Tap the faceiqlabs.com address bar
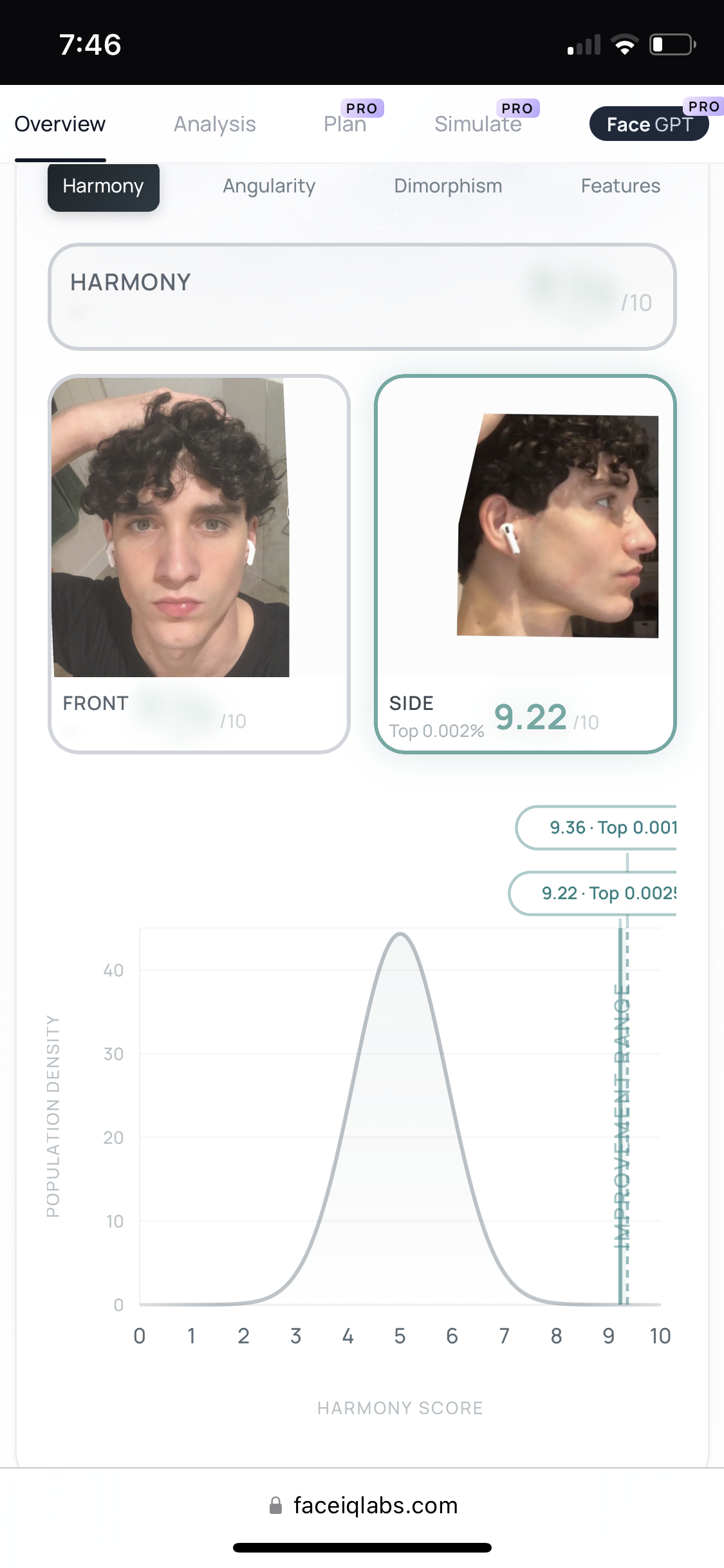 (x=362, y=1506)
